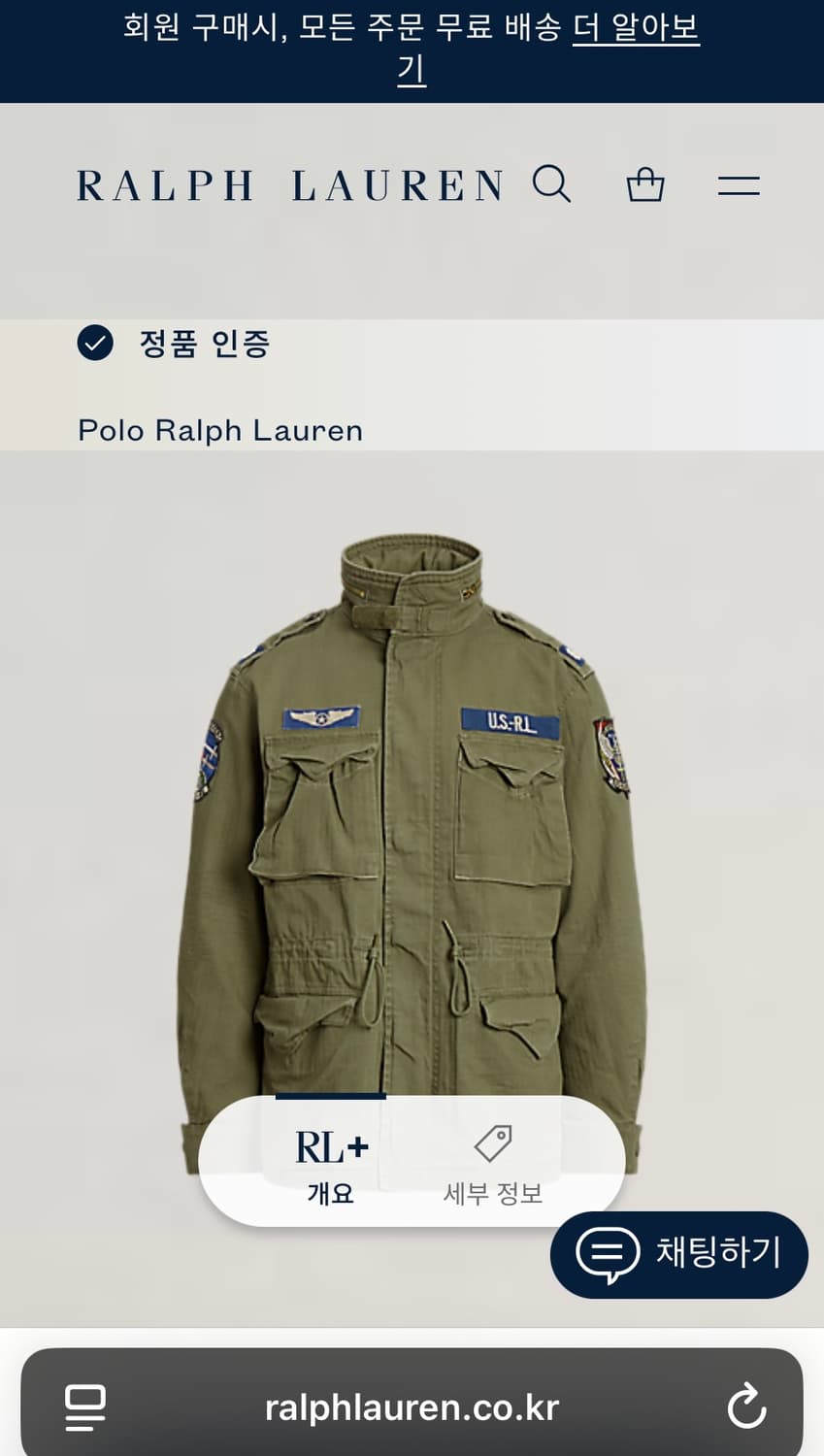Select the Polo Ralph Lauren brand link

tap(219, 430)
